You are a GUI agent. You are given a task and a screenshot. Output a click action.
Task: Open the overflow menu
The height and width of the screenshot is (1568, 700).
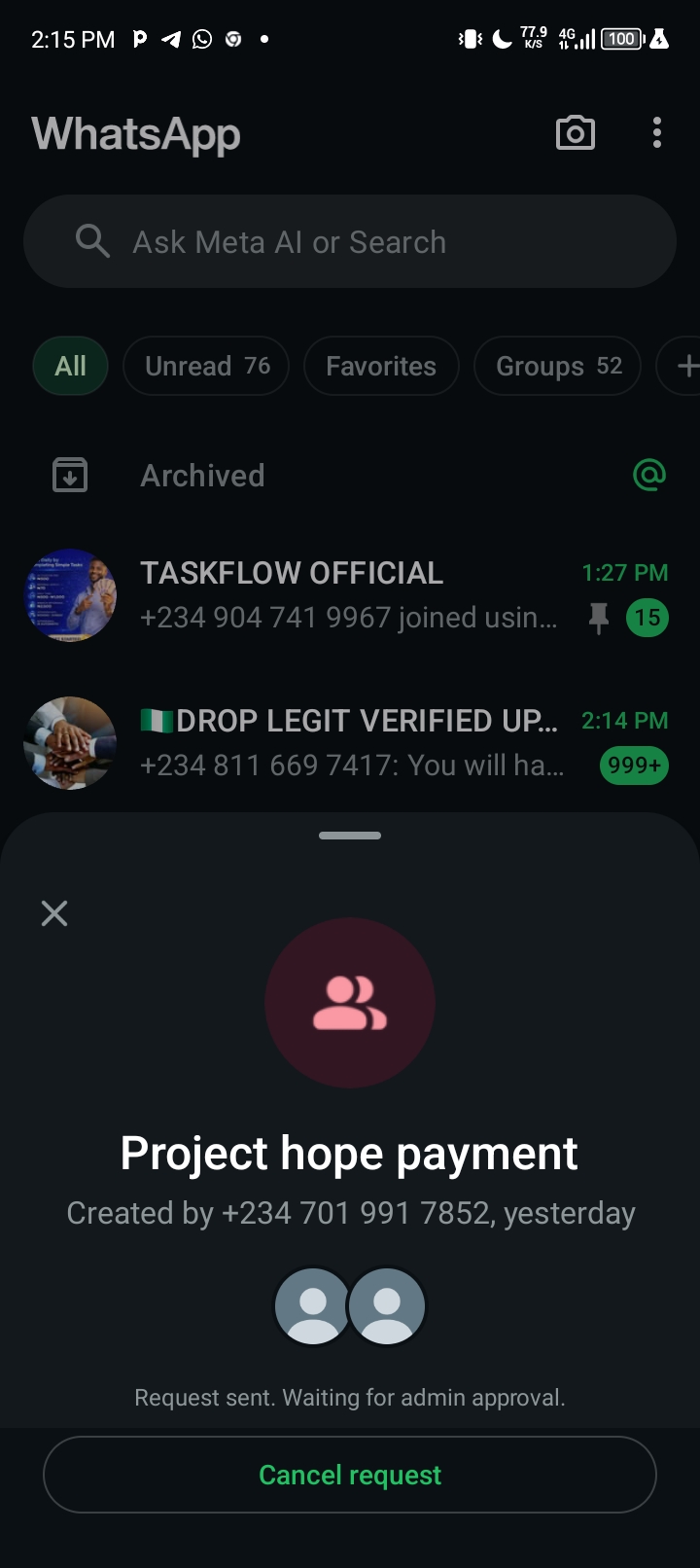pyautogui.click(x=657, y=133)
